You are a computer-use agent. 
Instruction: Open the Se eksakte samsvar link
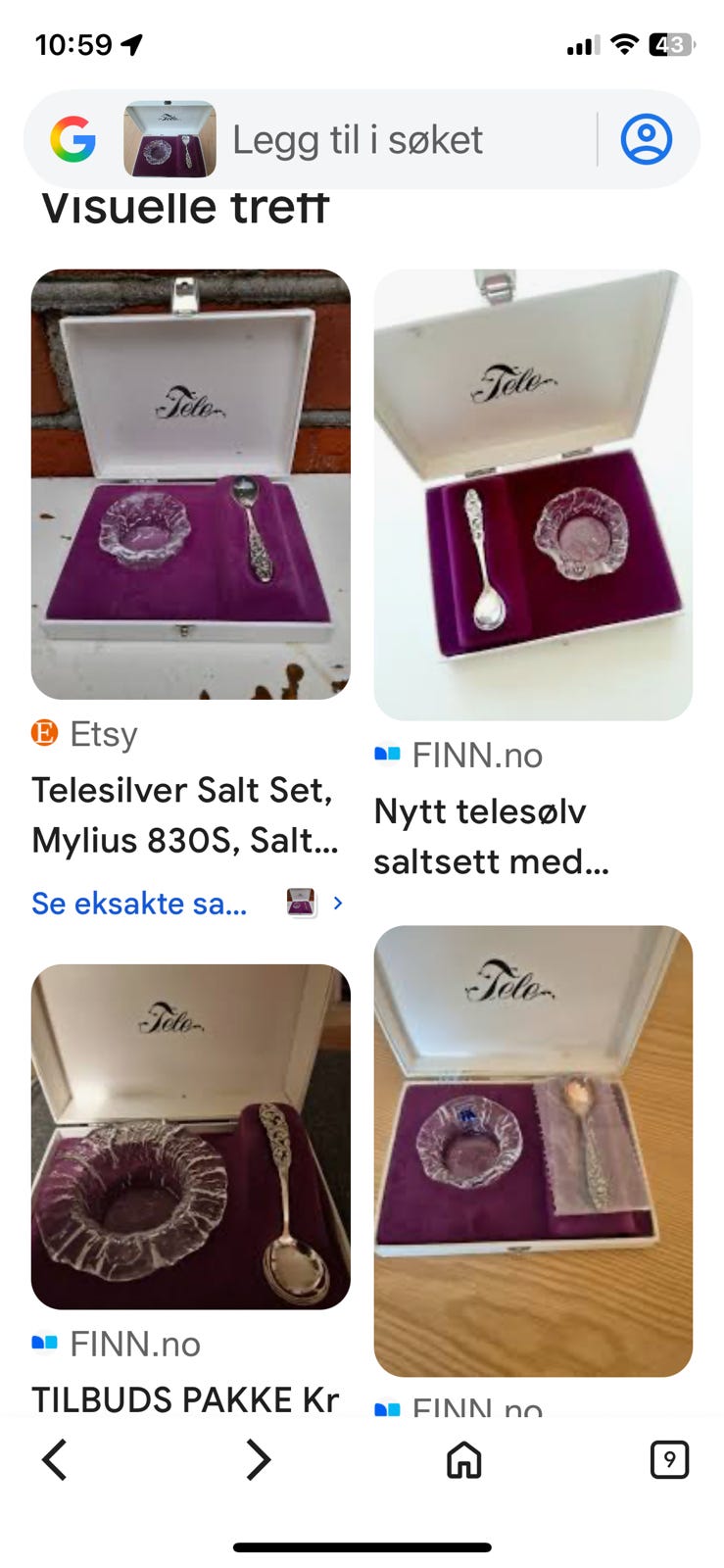click(140, 903)
